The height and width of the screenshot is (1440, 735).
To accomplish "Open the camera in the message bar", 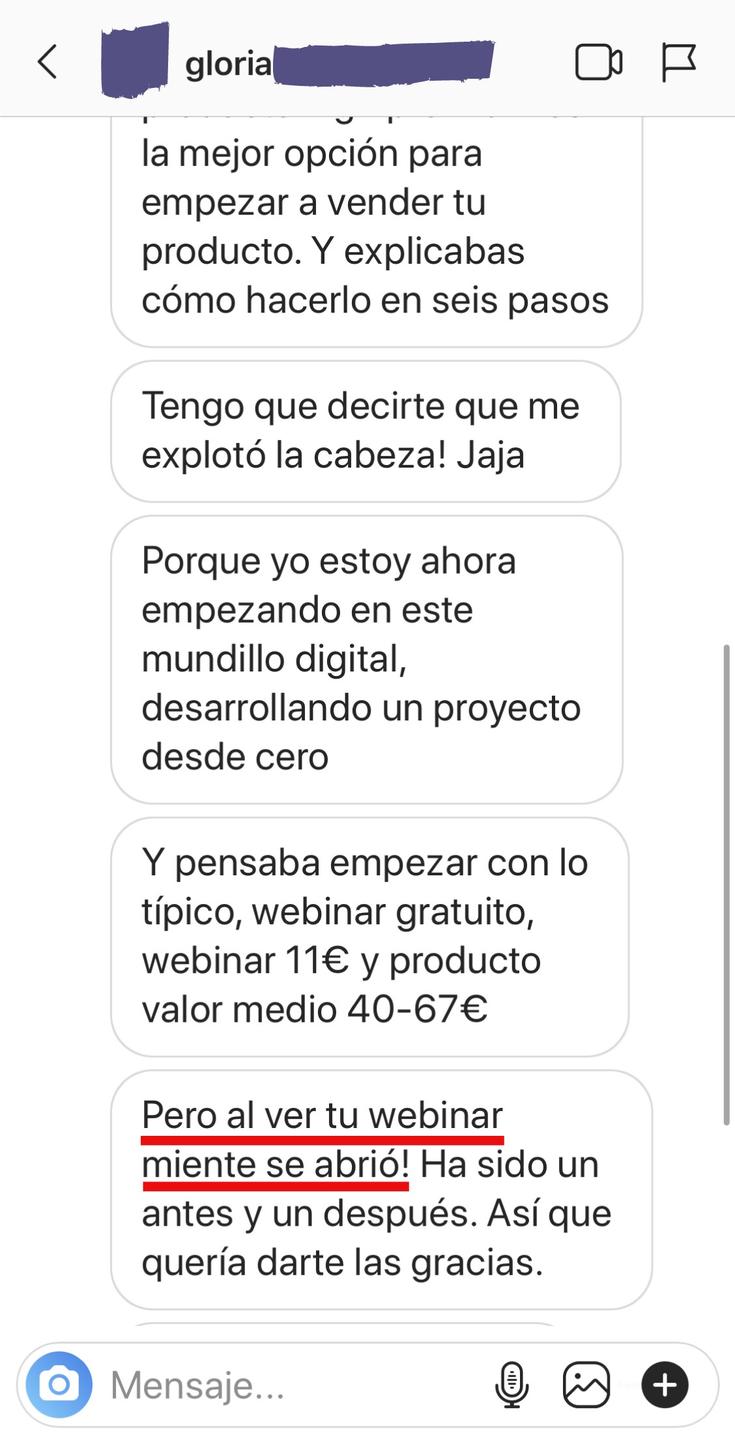I will [59, 1385].
